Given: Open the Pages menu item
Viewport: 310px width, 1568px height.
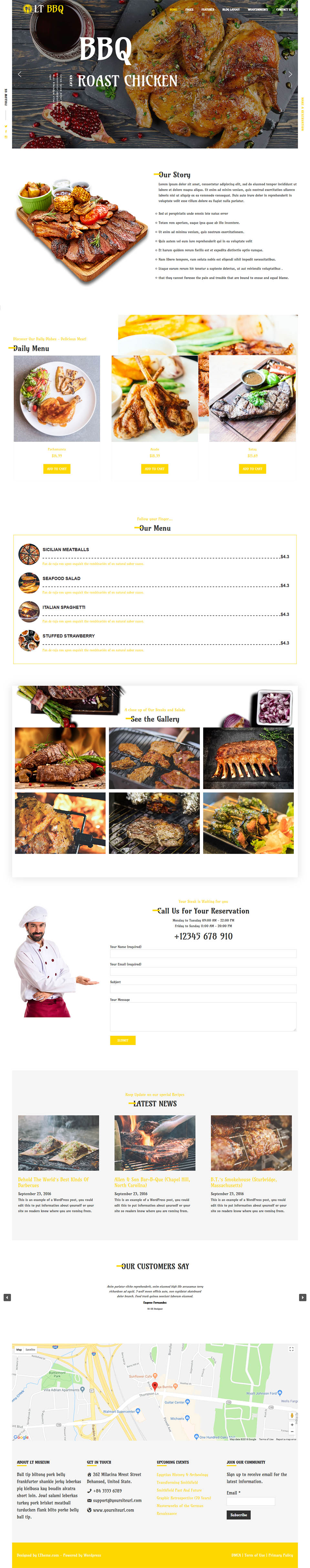Looking at the screenshot, I should [x=189, y=10].
